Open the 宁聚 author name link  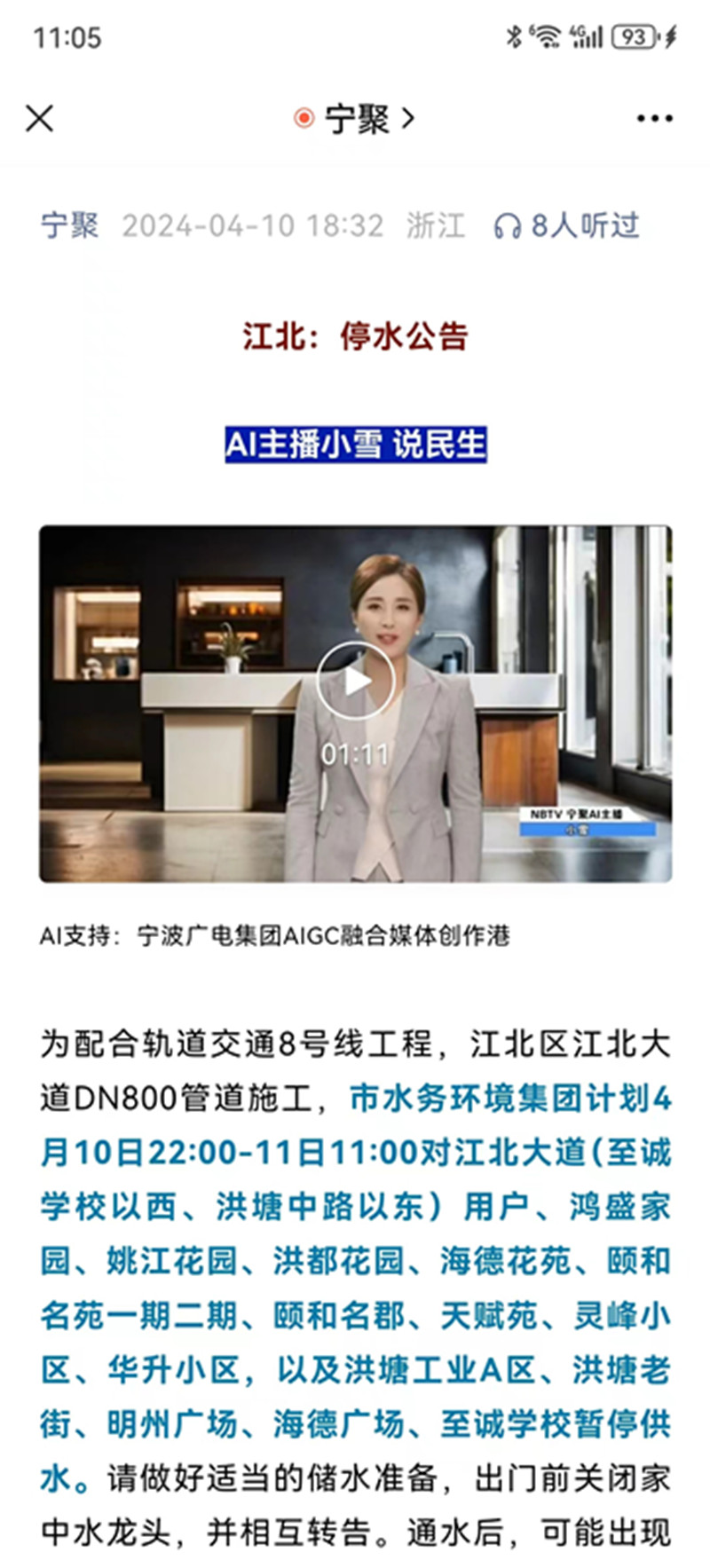coord(69,225)
